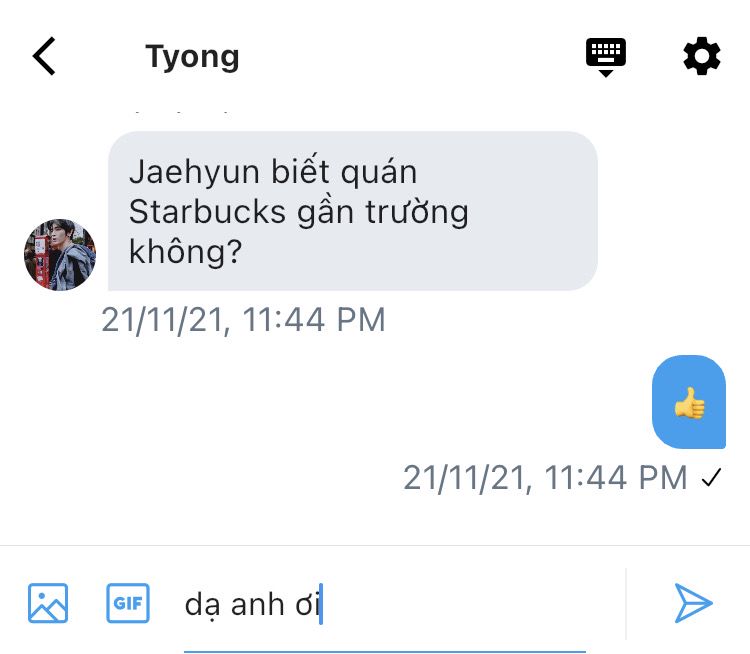Send the typed message

click(692, 603)
